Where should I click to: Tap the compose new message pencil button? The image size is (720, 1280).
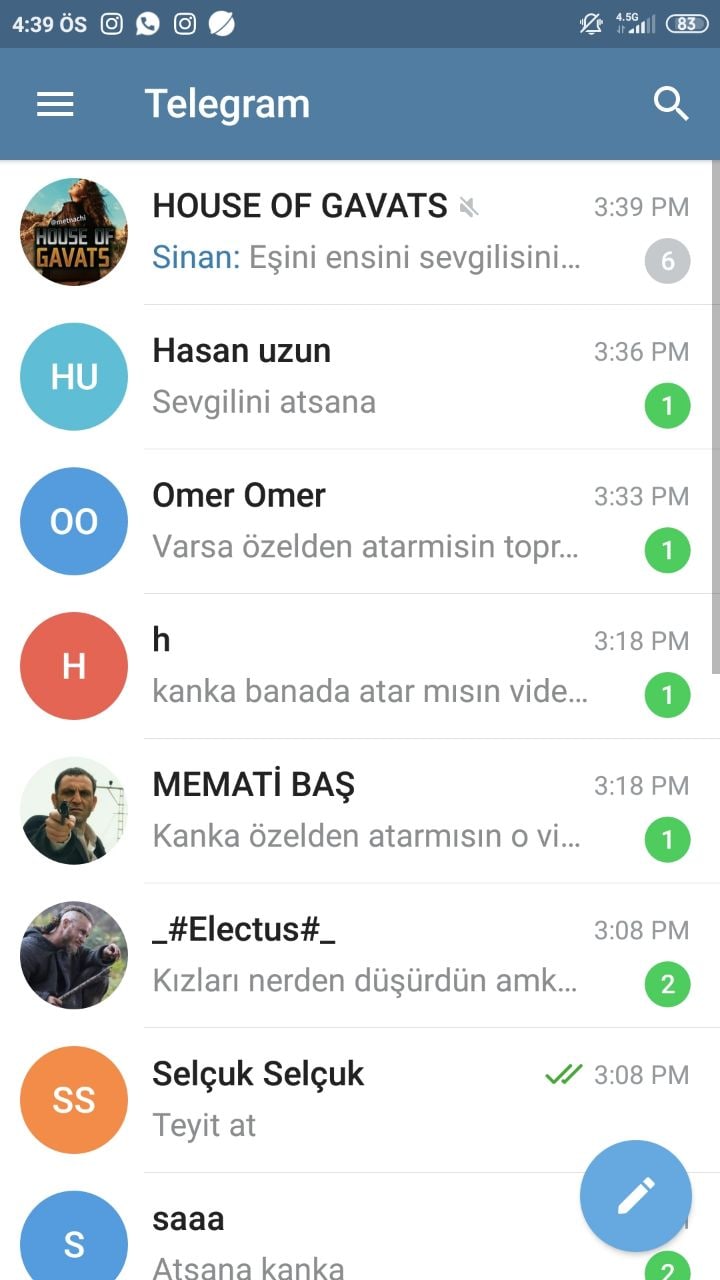(x=635, y=1196)
